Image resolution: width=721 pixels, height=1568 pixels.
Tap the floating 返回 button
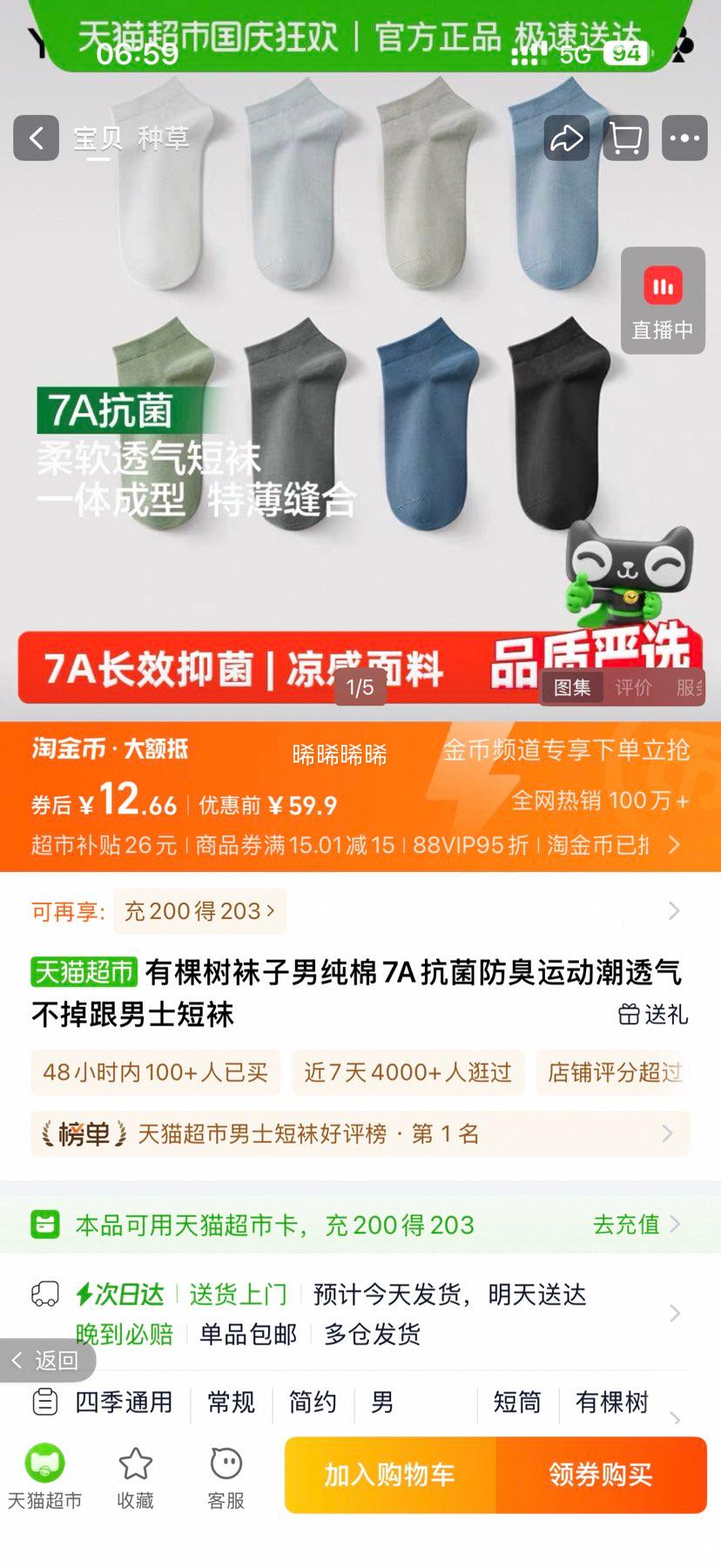47,1360
